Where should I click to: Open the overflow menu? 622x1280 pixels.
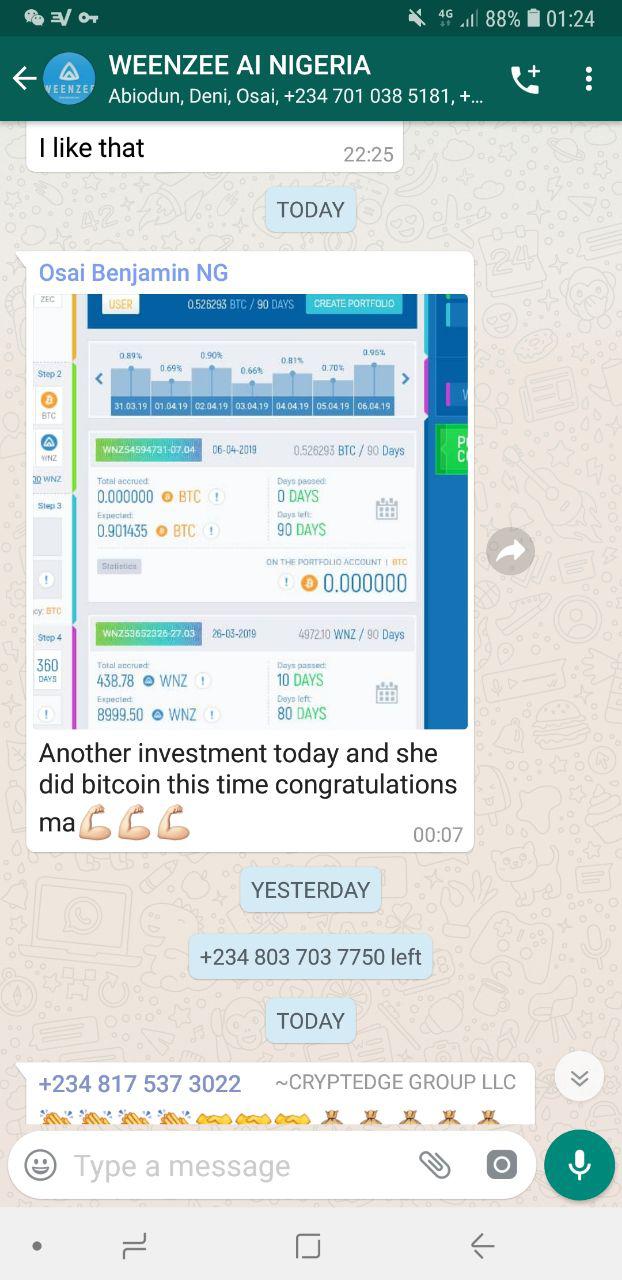pos(589,79)
